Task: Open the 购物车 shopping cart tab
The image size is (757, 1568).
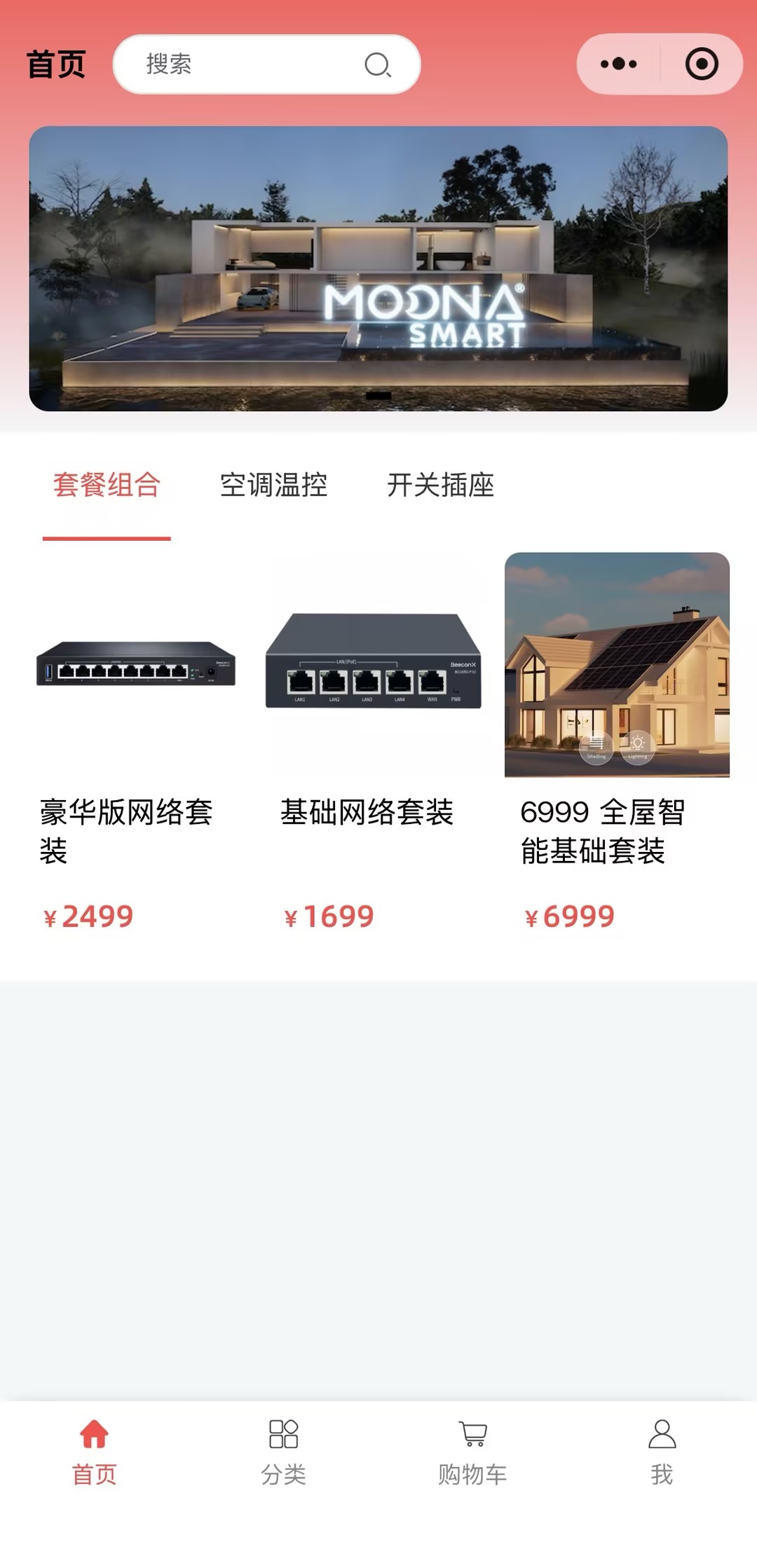Action: pyautogui.click(x=472, y=1452)
